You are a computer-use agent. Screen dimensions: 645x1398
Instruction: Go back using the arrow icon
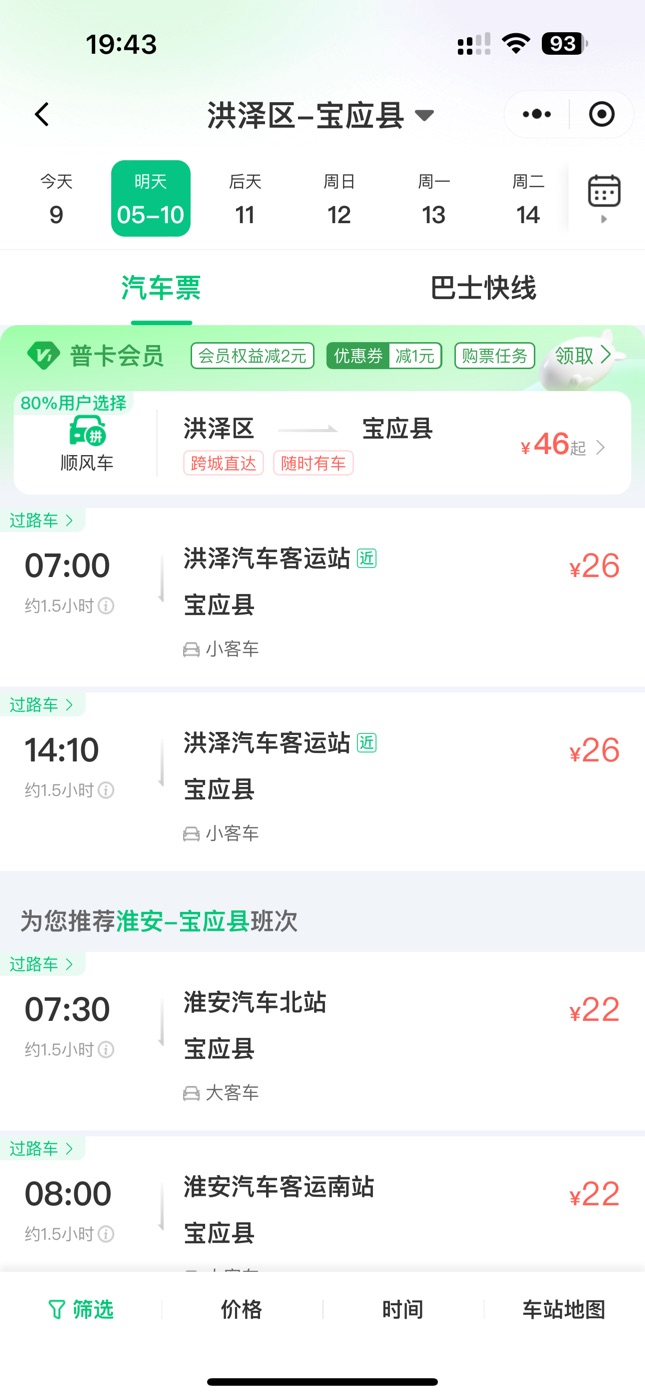click(42, 115)
